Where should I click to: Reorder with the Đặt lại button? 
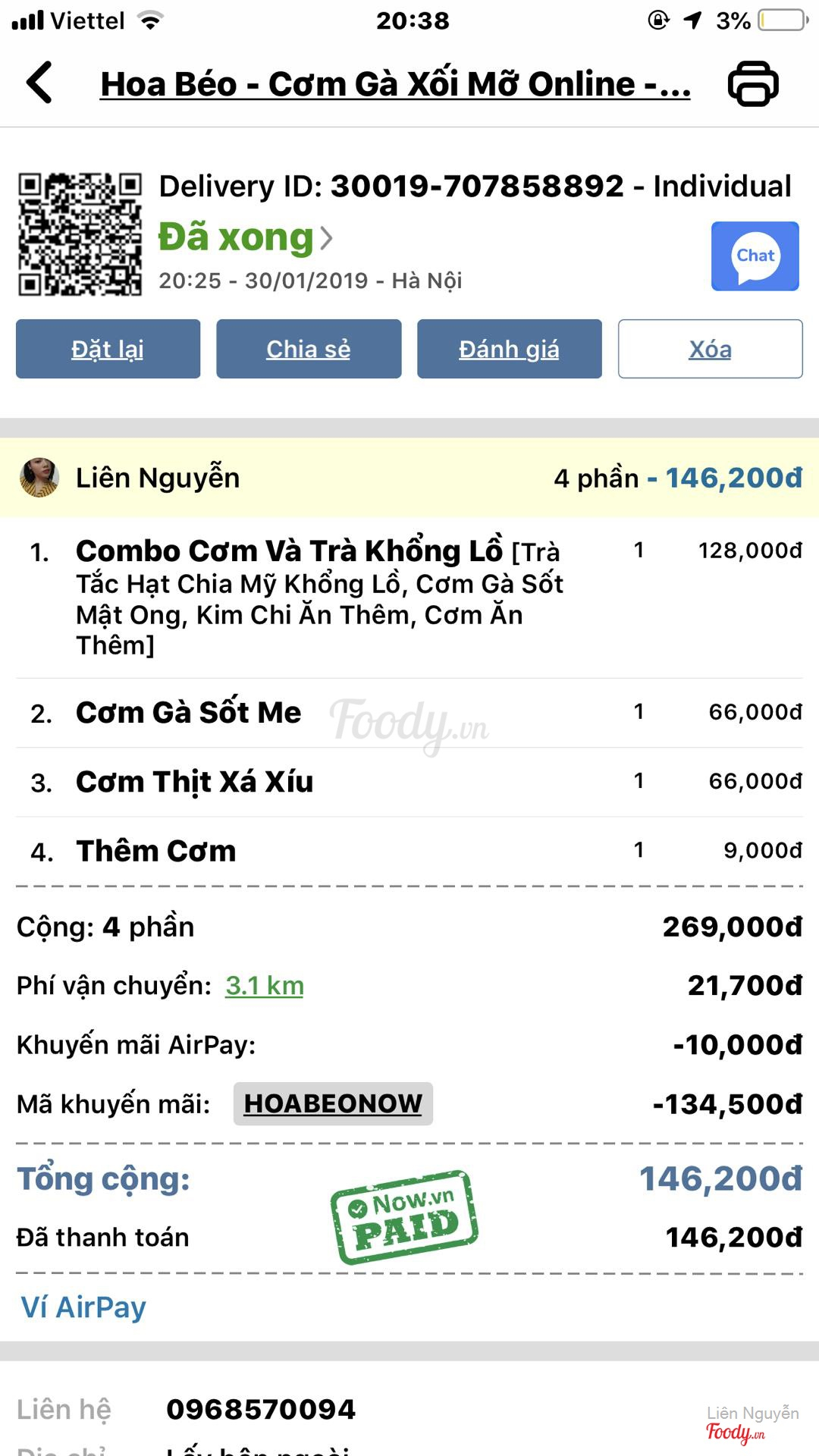pyautogui.click(x=108, y=349)
